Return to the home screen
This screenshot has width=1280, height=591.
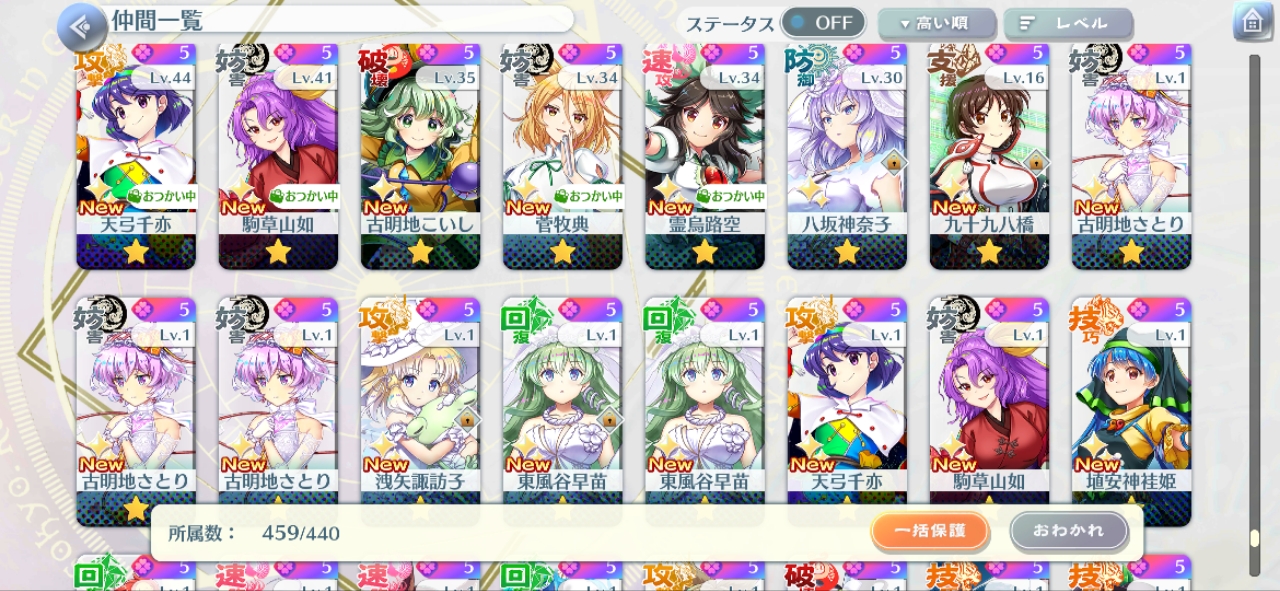tap(1251, 22)
